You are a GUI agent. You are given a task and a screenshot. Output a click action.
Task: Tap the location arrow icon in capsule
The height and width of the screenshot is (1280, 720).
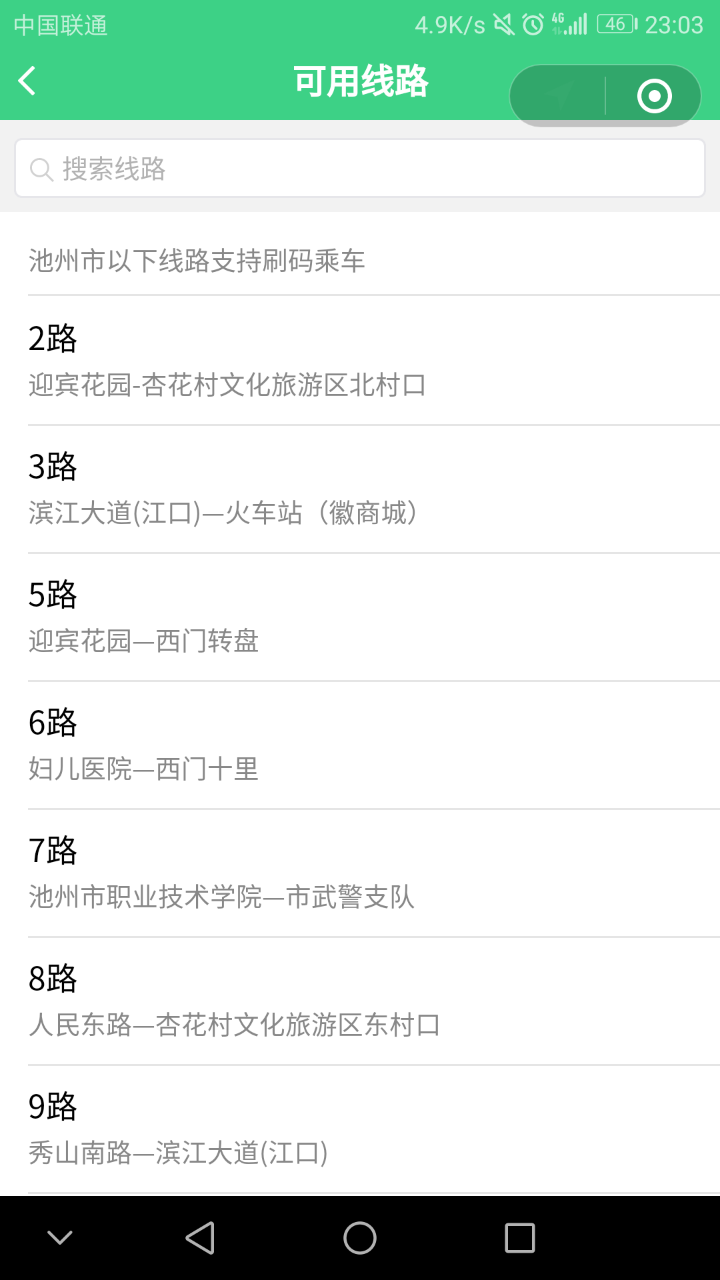point(560,96)
